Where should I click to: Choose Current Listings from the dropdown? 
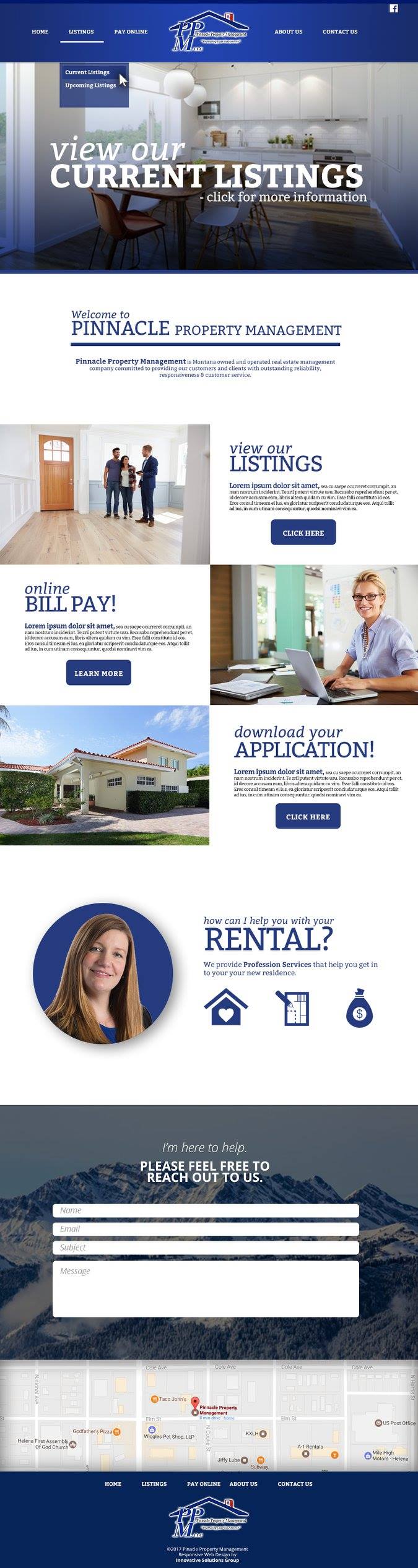click(87, 72)
